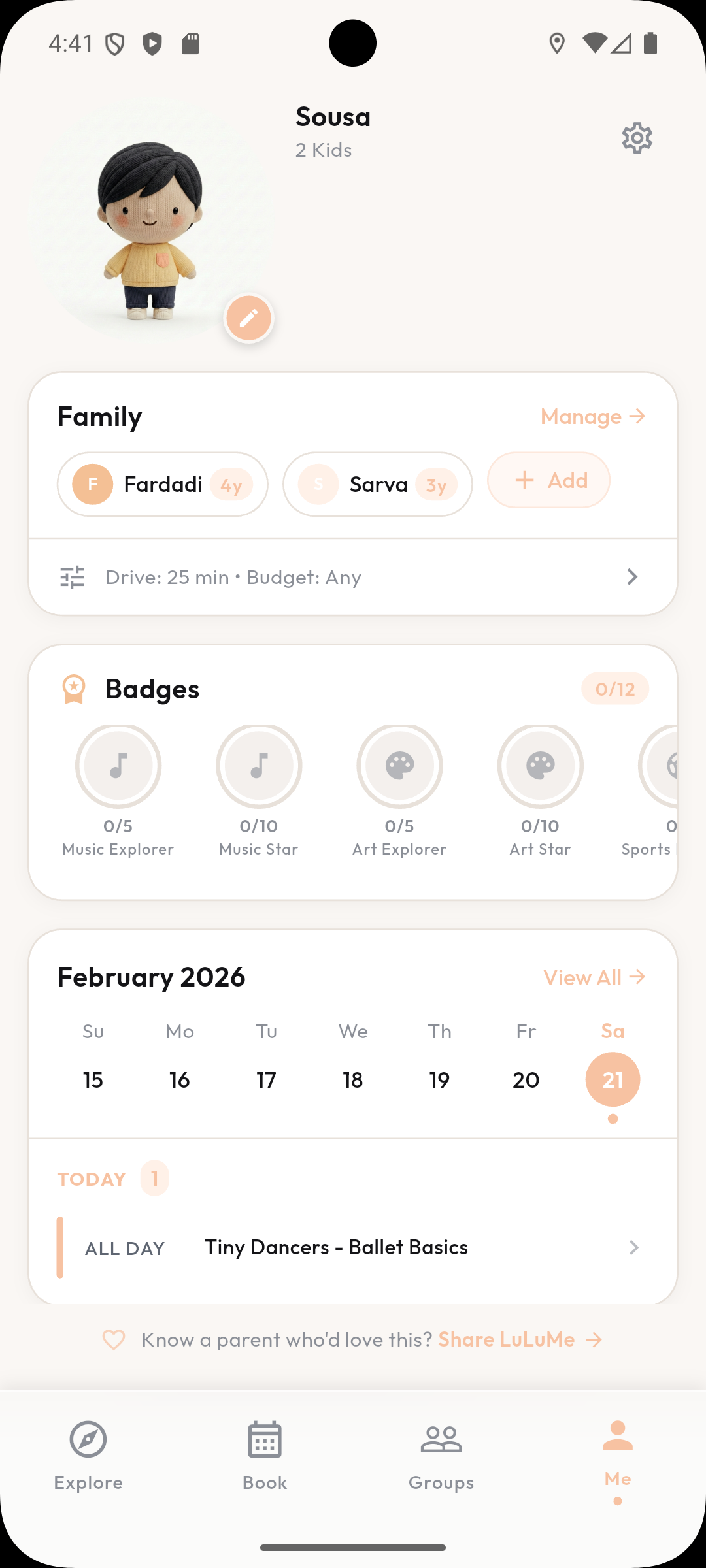This screenshot has width=706, height=1568.
Task: Select Sarva's child chip
Action: tap(377, 484)
